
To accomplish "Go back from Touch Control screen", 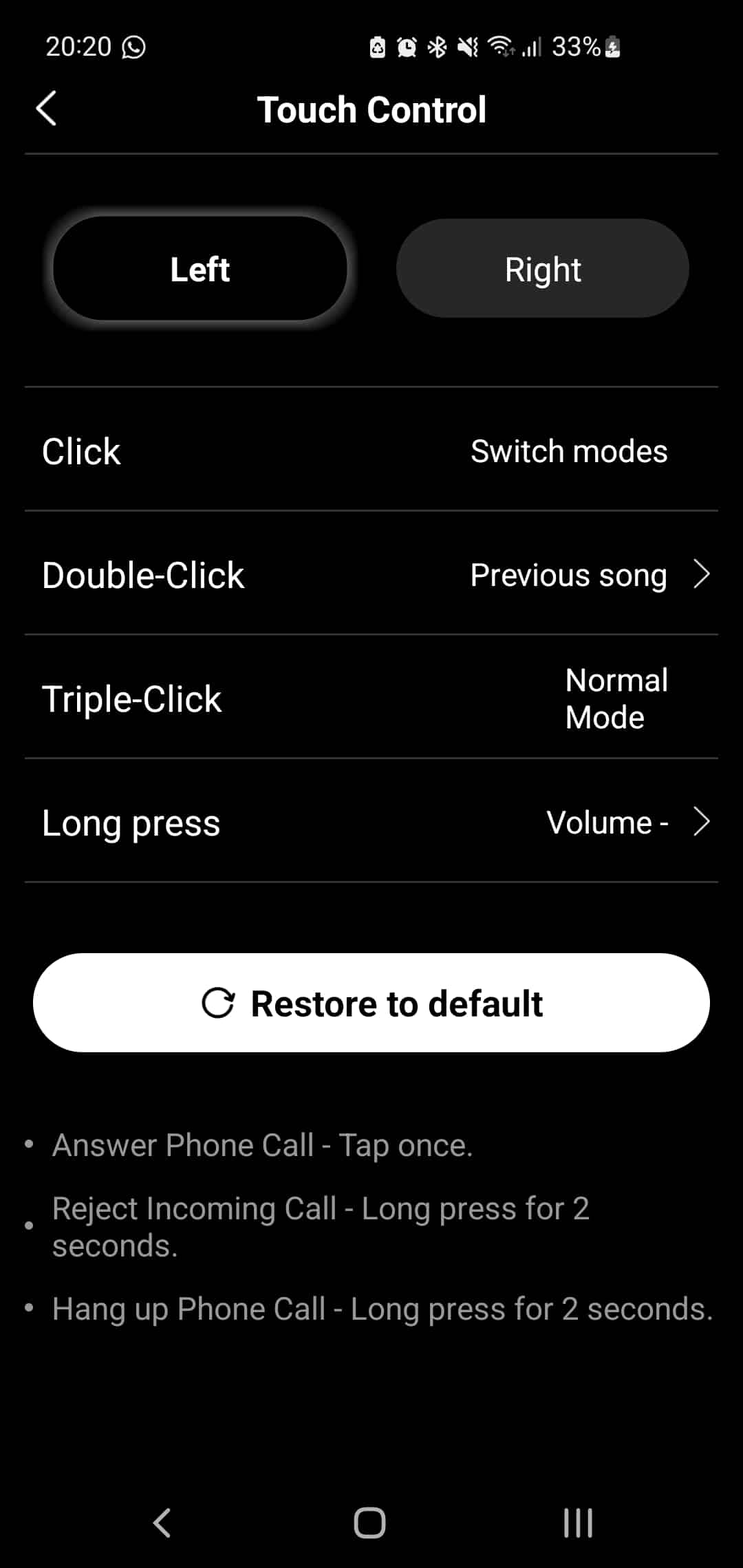I will (46, 109).
